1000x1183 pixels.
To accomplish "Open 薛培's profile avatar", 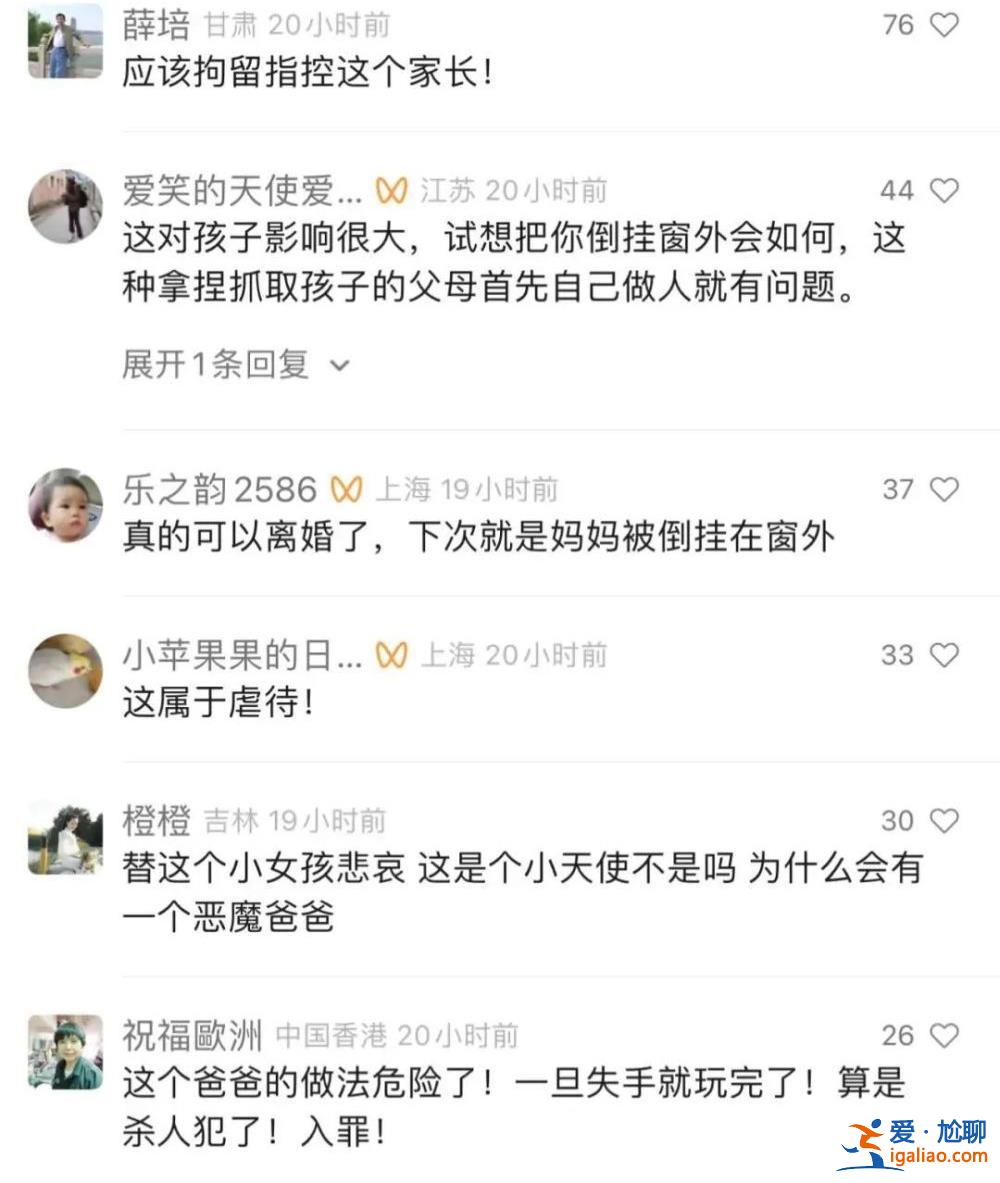I will coord(65,40).
